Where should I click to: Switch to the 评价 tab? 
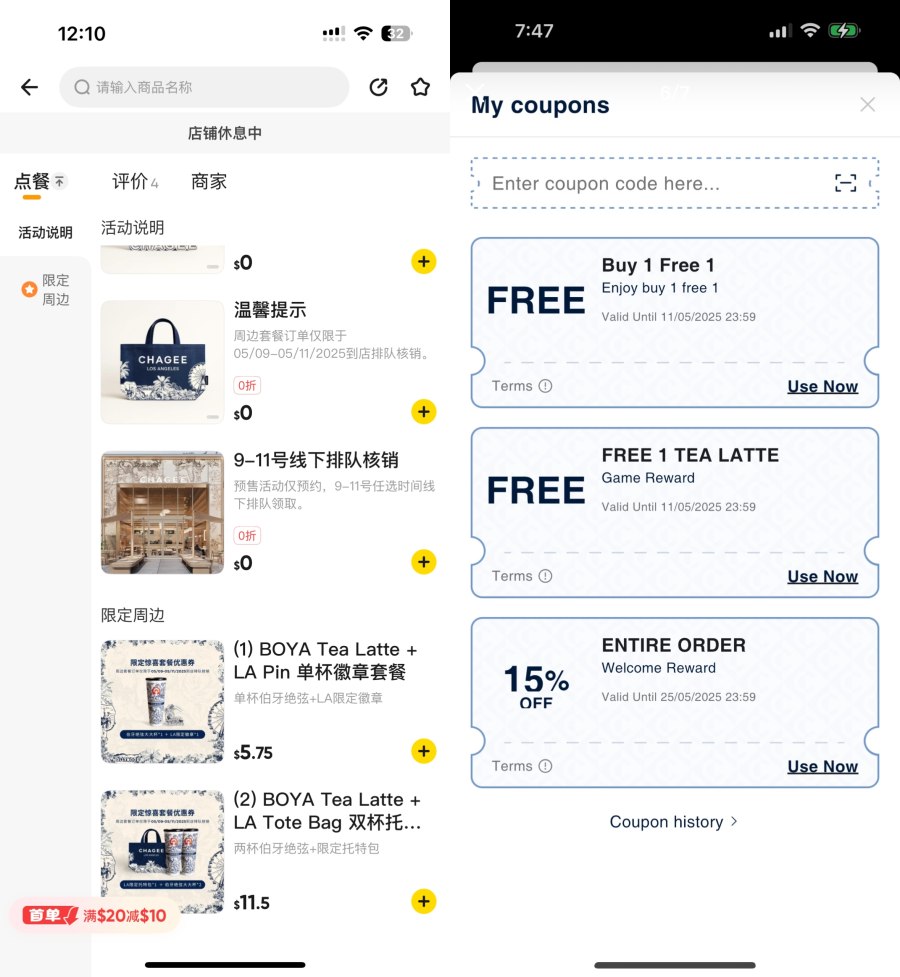coord(134,182)
